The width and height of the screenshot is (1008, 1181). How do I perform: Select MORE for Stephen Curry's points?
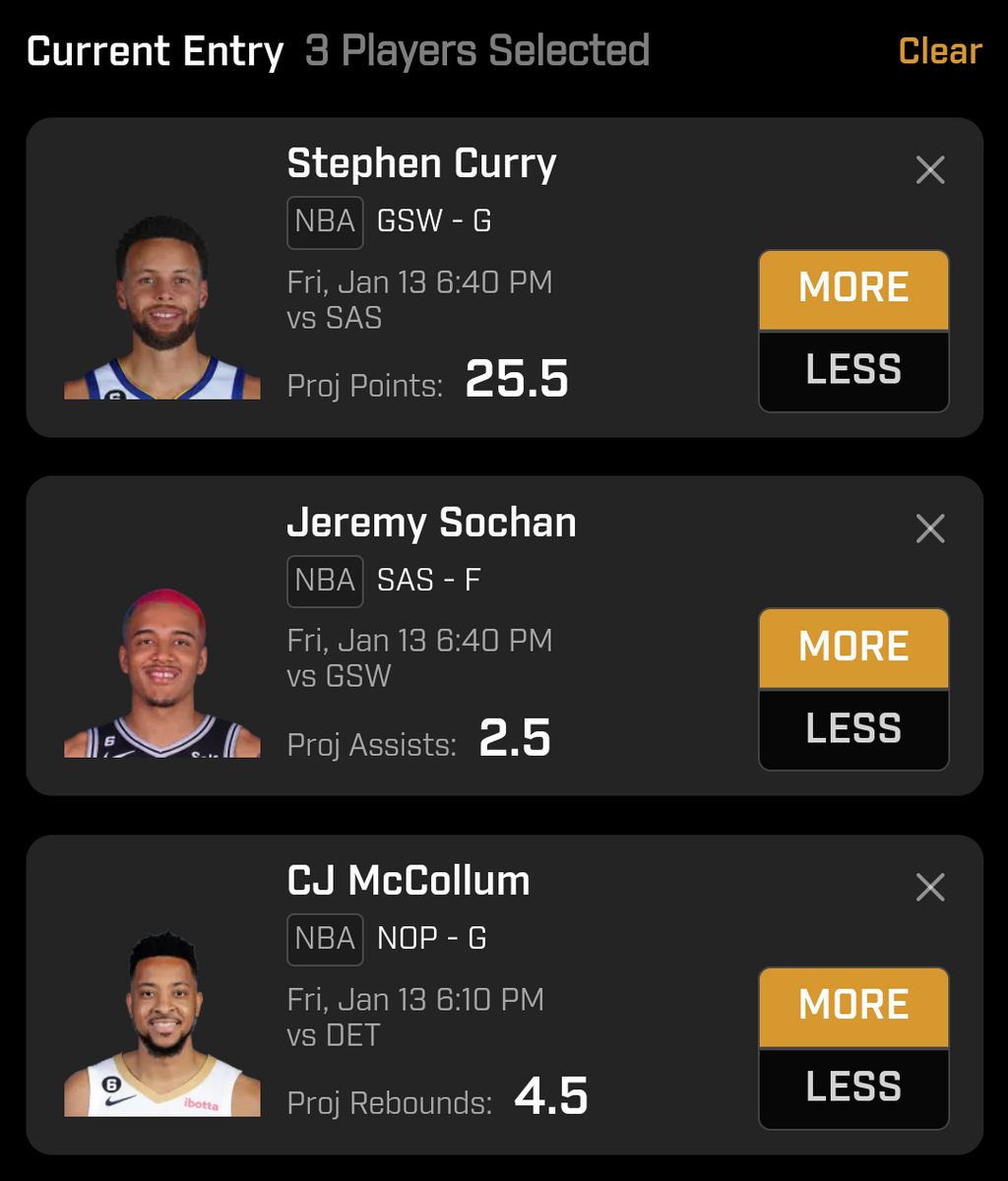click(853, 289)
